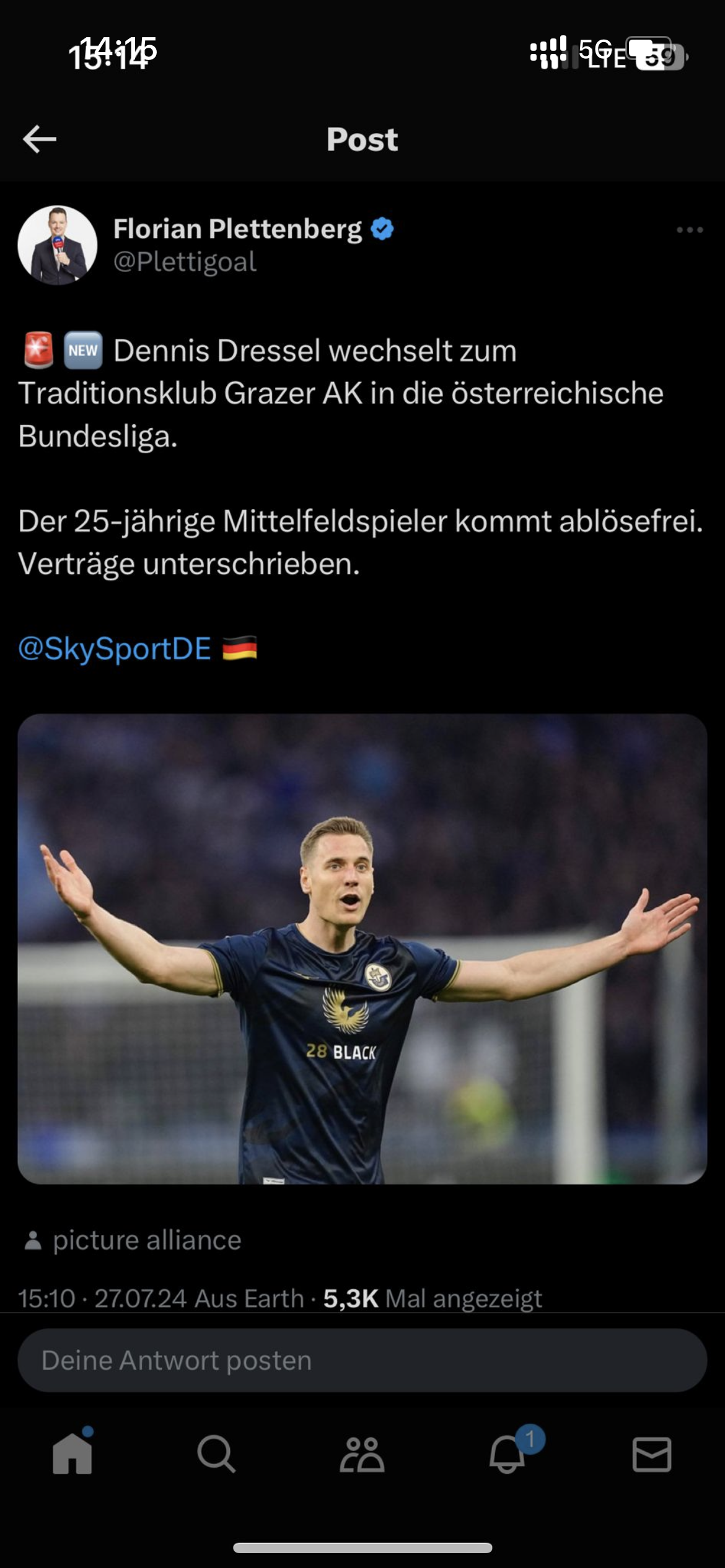This screenshot has width=725, height=1568.
Task: Go back using the arrow
Action: (40, 139)
